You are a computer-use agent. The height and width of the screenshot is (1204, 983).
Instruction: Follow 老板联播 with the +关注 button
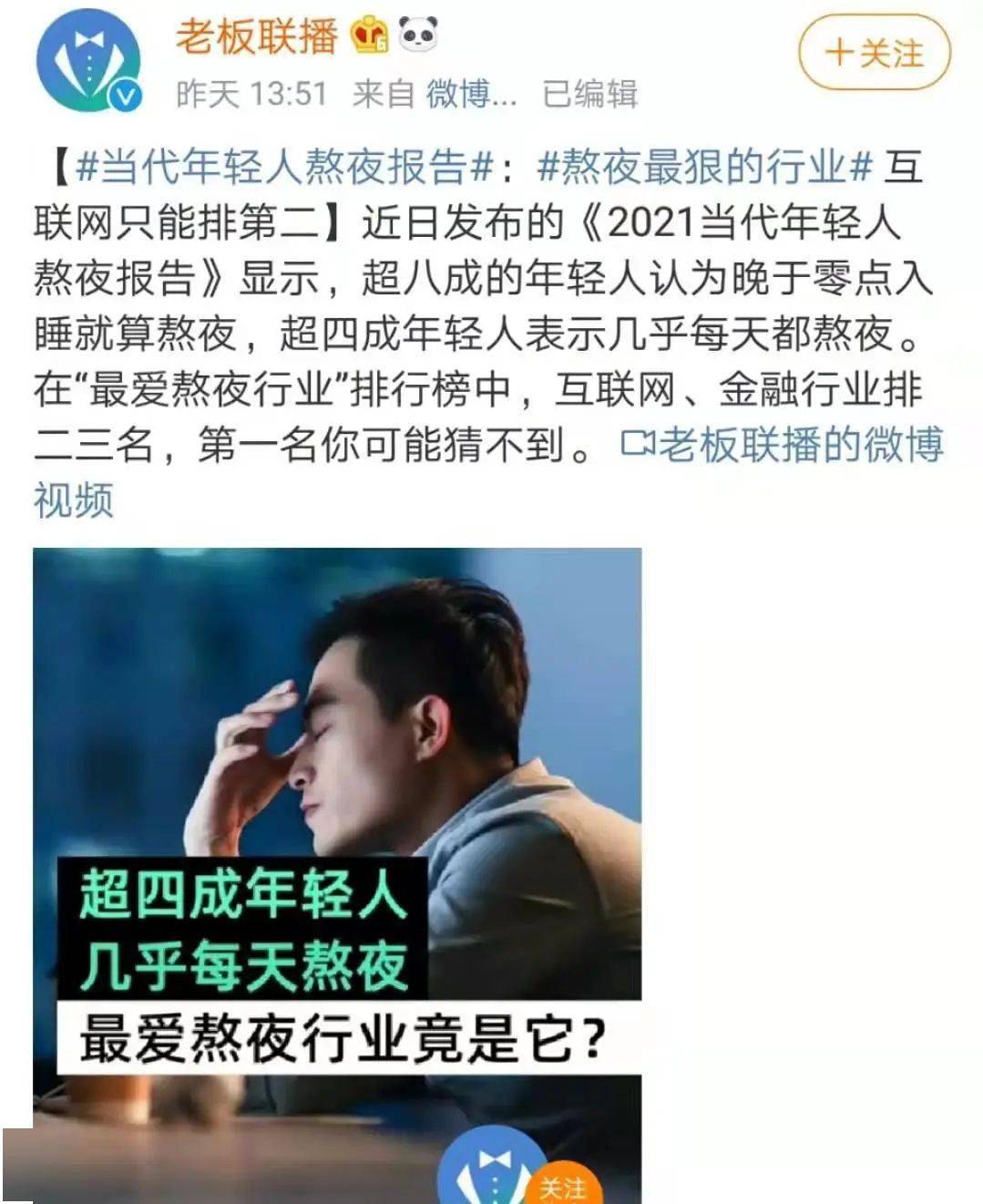click(874, 53)
